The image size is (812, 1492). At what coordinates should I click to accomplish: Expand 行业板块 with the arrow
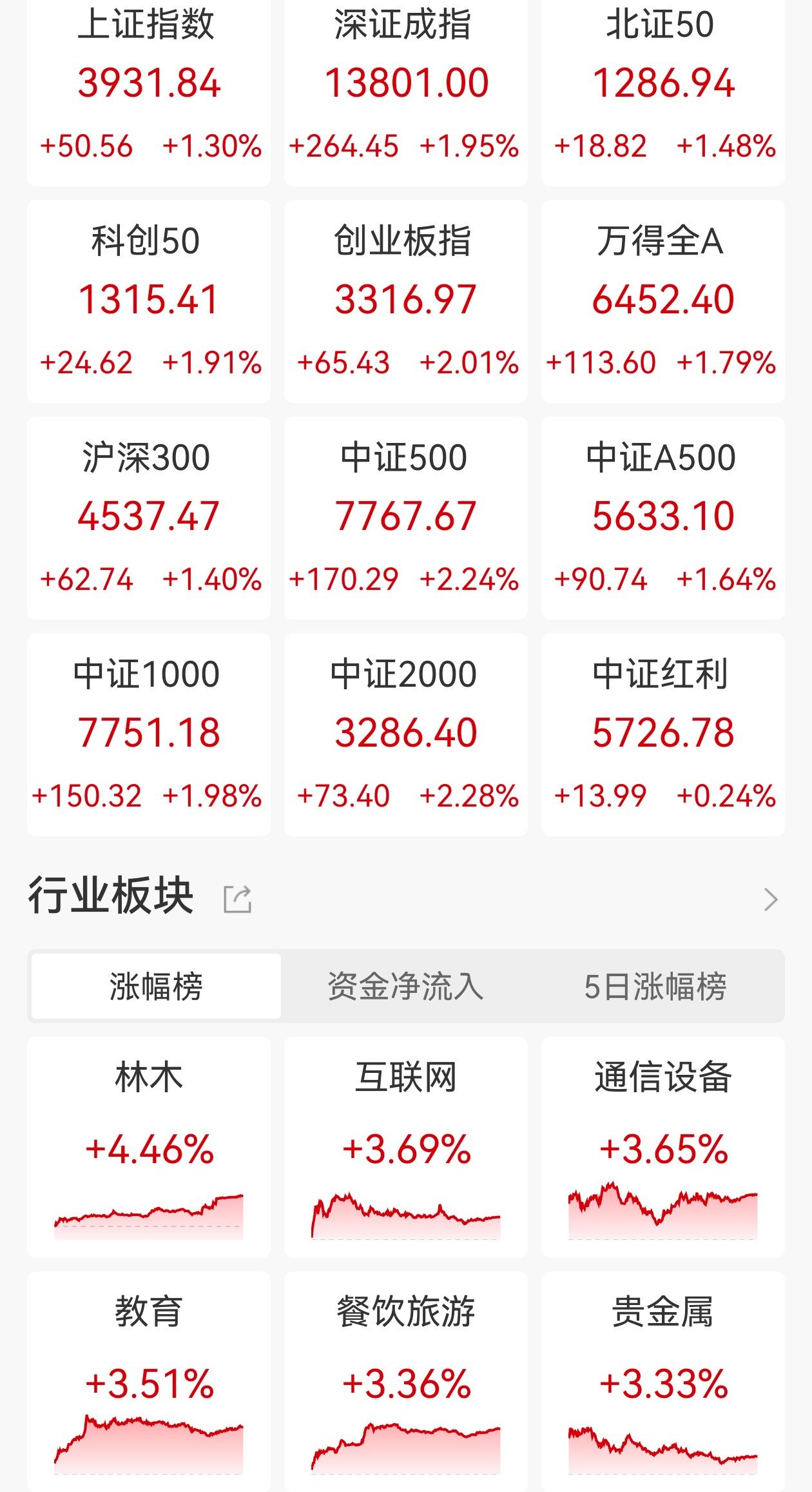click(771, 899)
